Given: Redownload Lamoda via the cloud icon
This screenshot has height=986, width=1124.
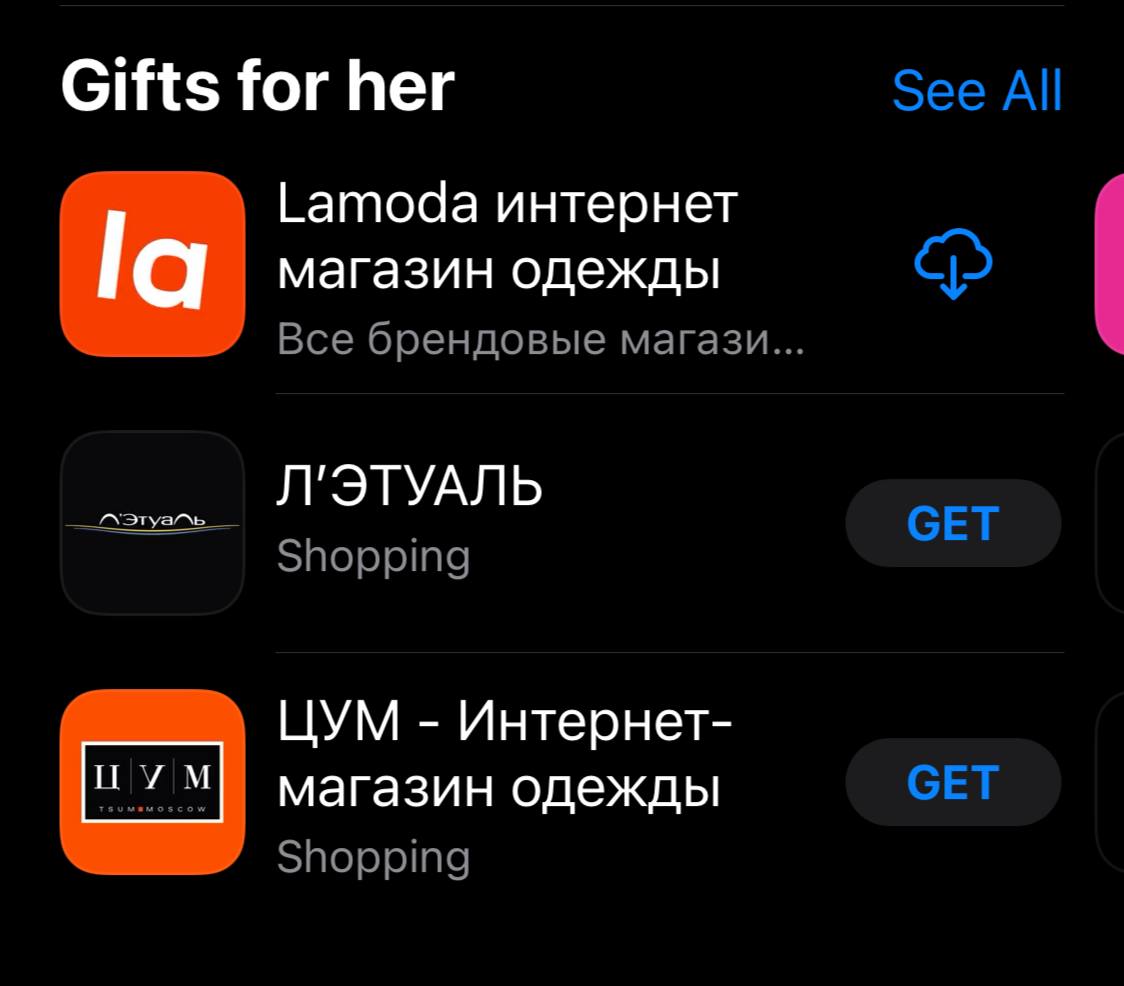Looking at the screenshot, I should [x=953, y=263].
